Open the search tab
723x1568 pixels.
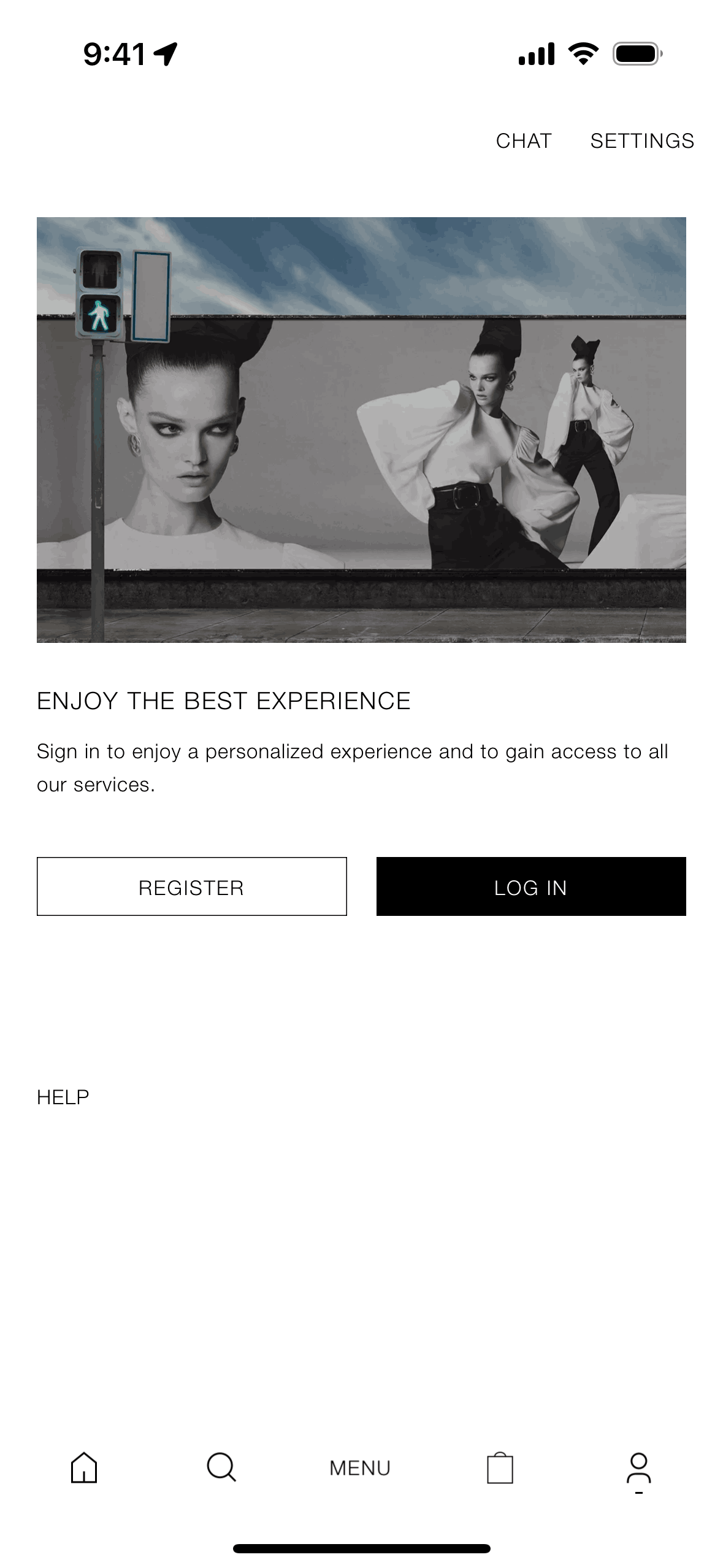tap(221, 1467)
